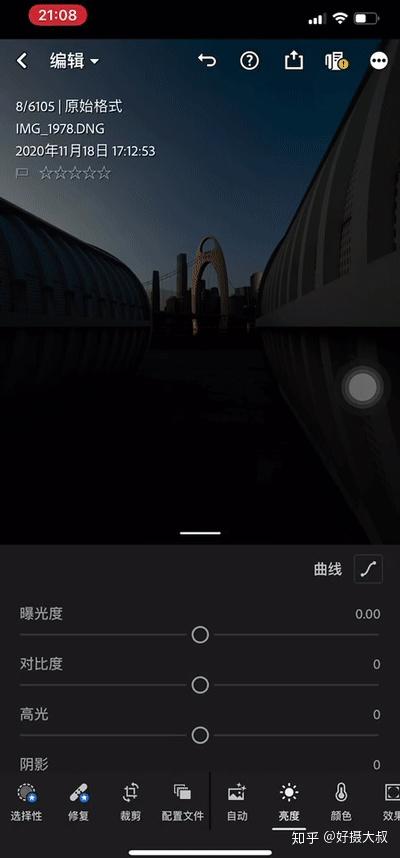
Task: Undo the last edit
Action: [207, 61]
